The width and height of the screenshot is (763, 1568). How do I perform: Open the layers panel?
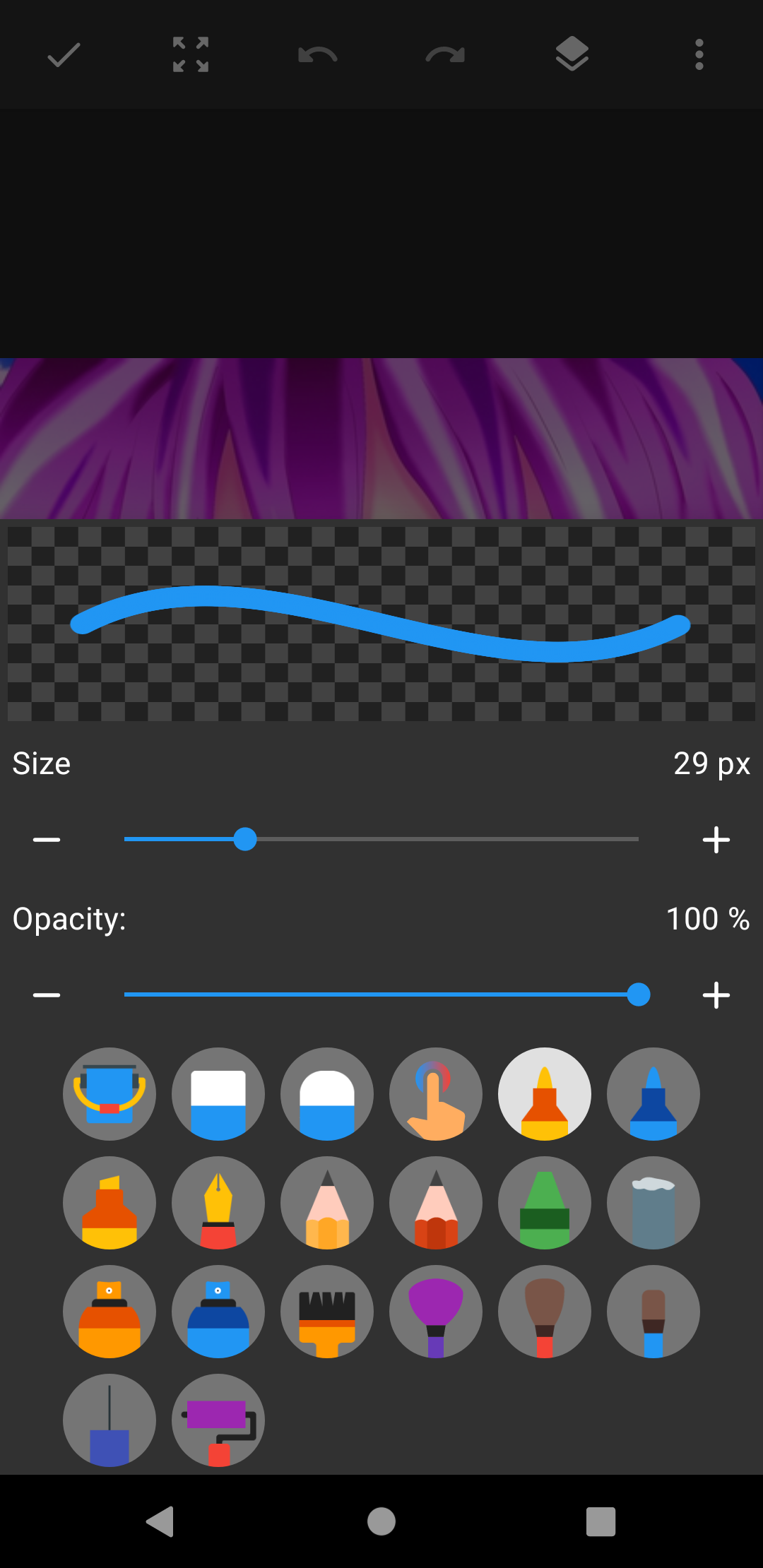coord(572,54)
